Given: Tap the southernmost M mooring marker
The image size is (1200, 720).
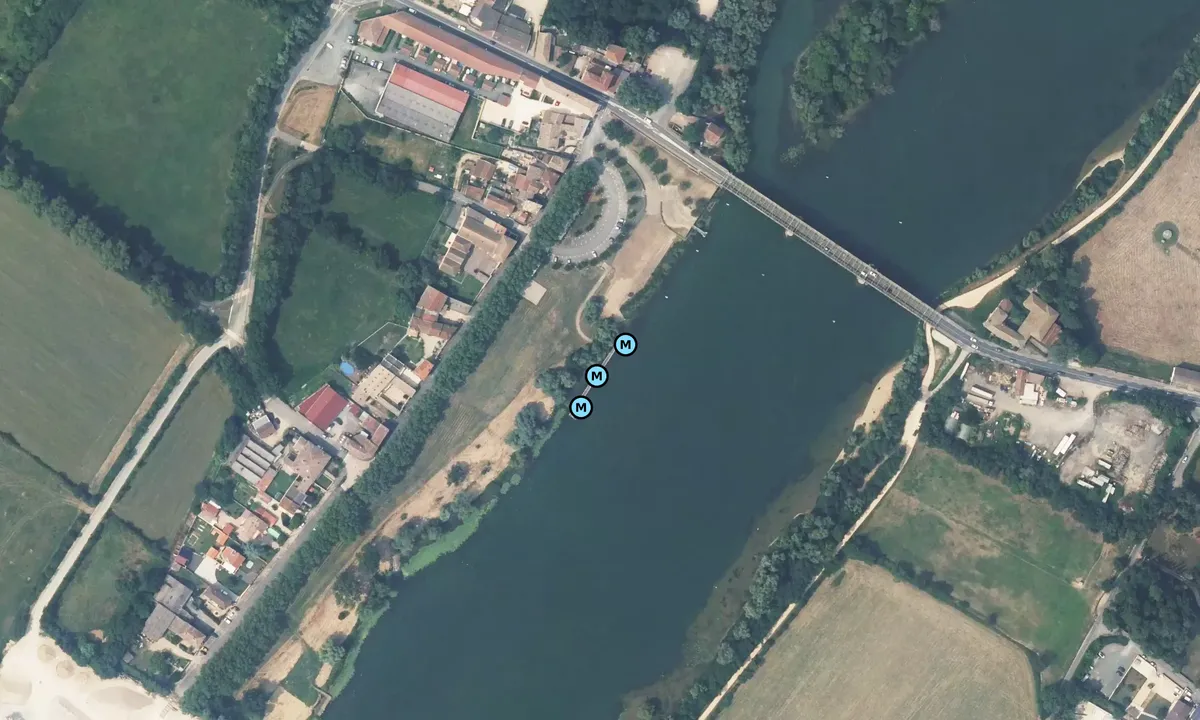Looking at the screenshot, I should pyautogui.click(x=581, y=407).
